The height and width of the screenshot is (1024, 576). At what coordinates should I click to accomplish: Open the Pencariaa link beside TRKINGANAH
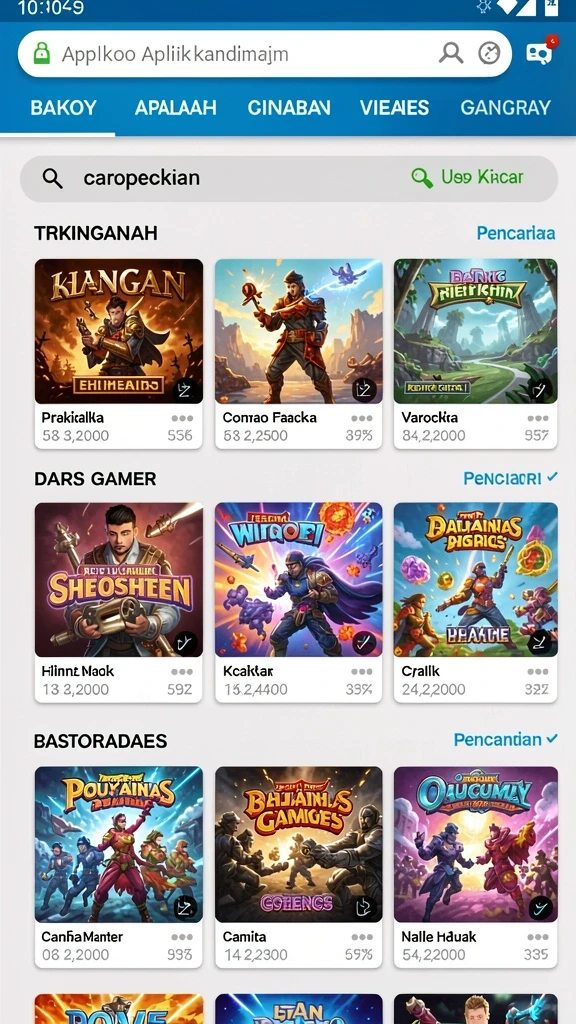[x=516, y=233]
